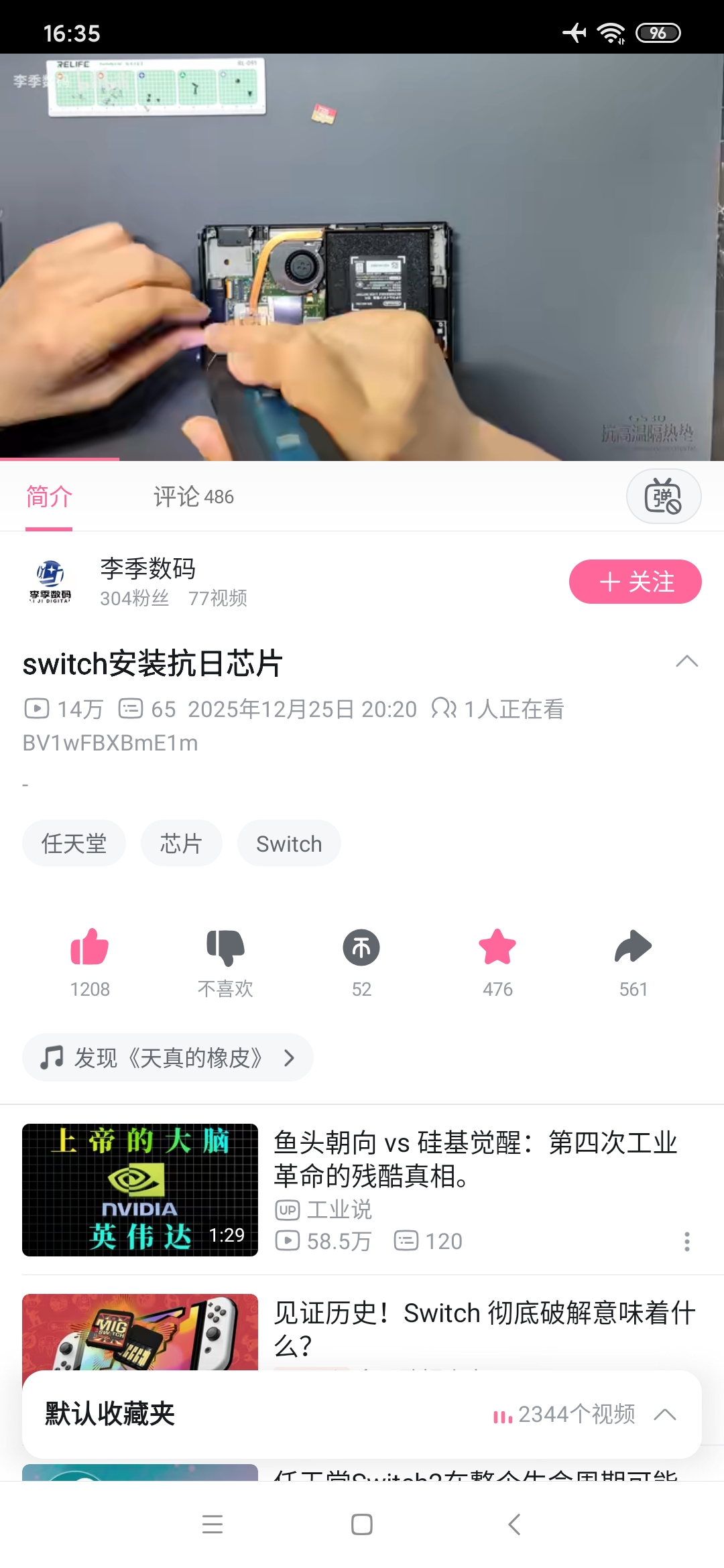Give a coin with the coin icon
Image resolution: width=724 pixels, height=1568 pixels.
[360, 948]
